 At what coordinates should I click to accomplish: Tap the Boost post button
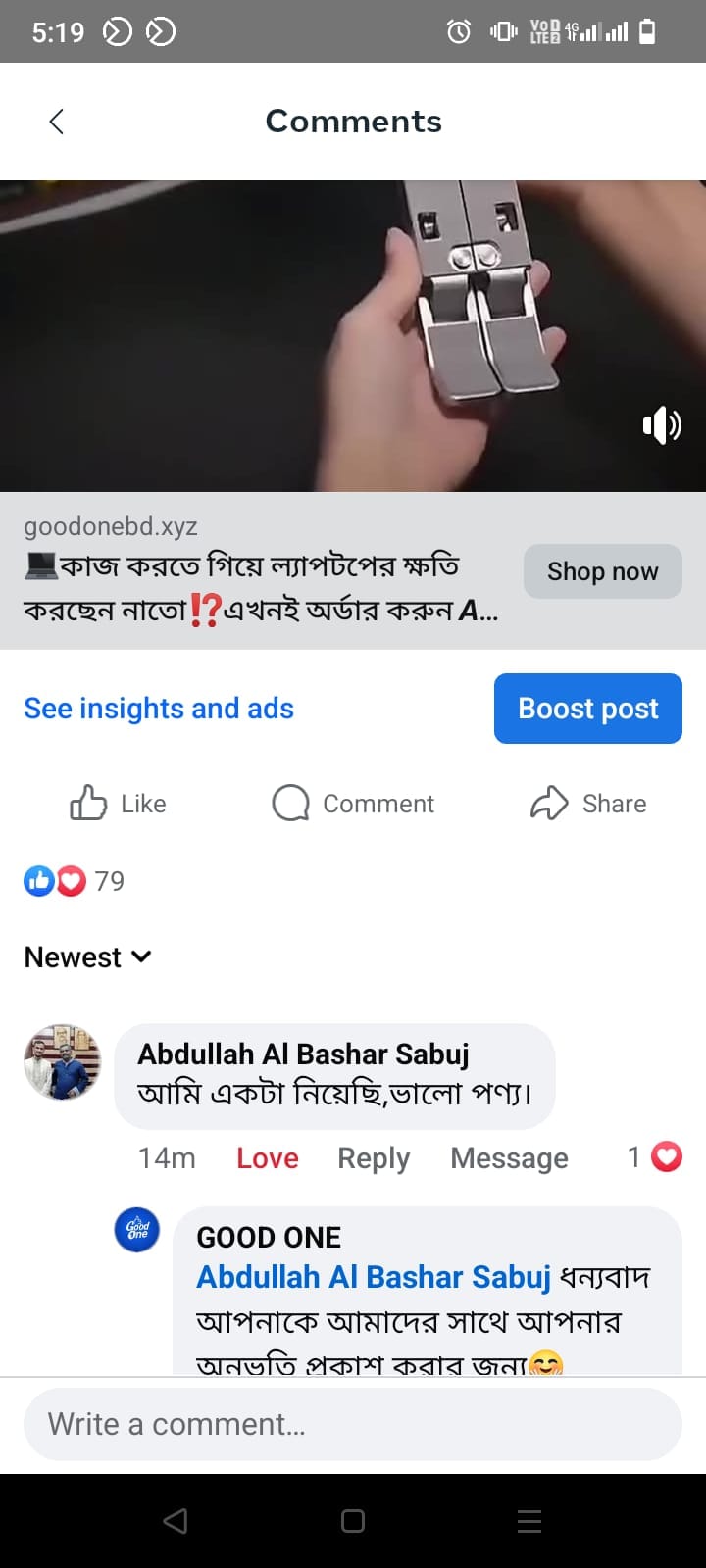[588, 709]
